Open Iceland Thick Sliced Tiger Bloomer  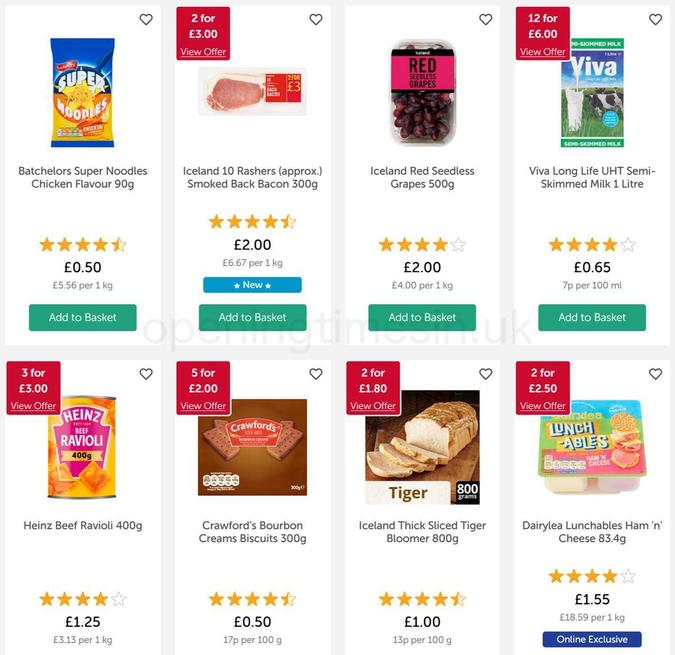point(422,532)
